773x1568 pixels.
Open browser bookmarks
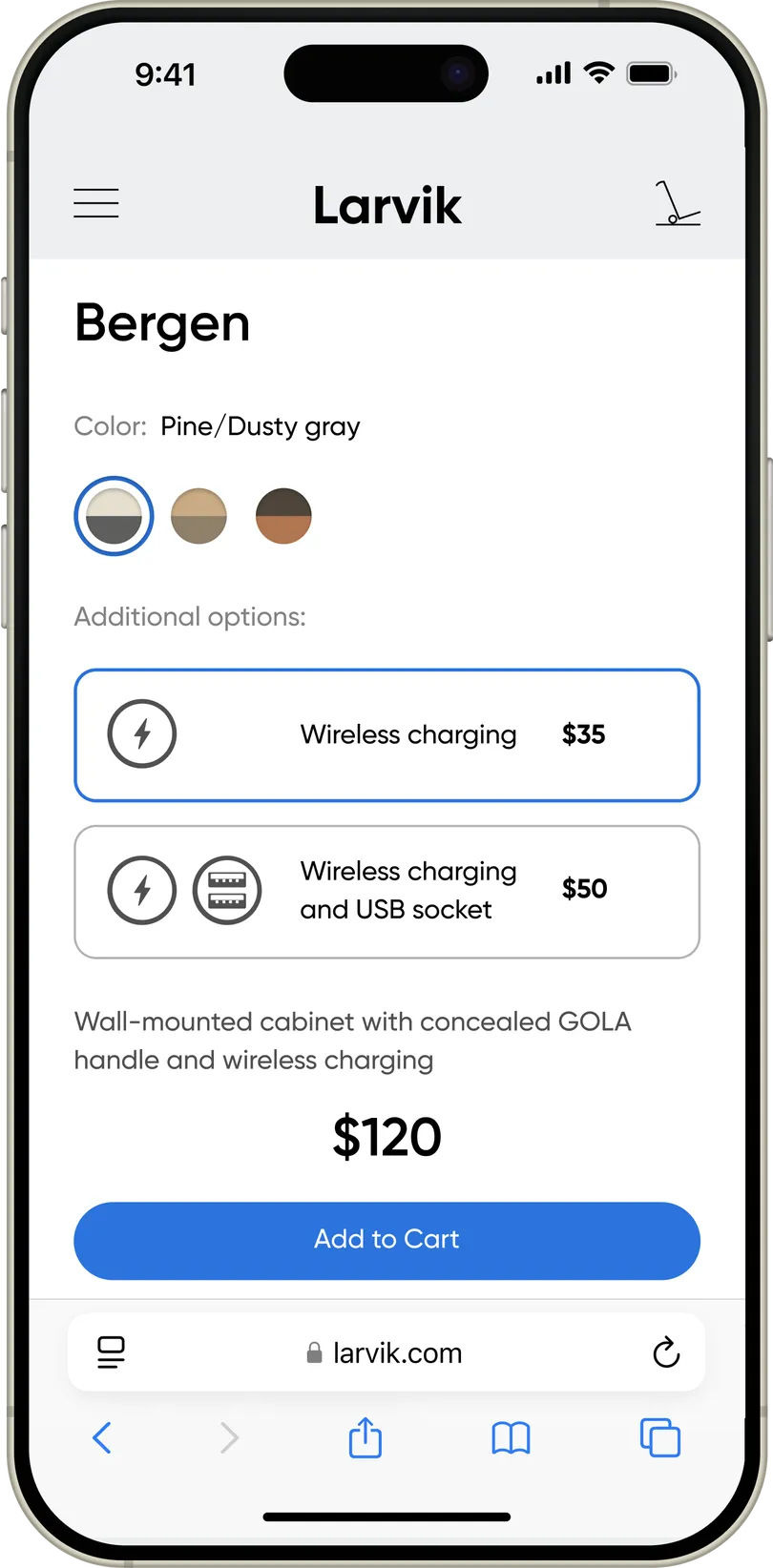[511, 1437]
